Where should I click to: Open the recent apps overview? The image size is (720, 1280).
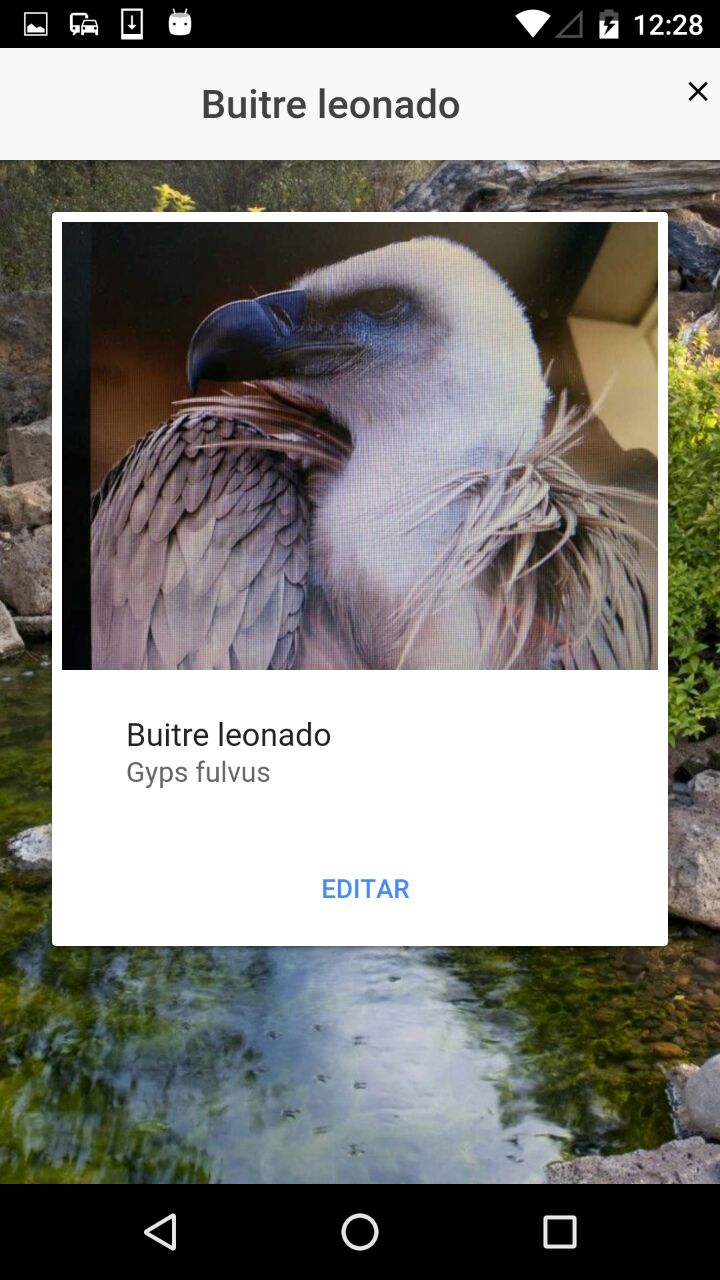[x=560, y=1232]
